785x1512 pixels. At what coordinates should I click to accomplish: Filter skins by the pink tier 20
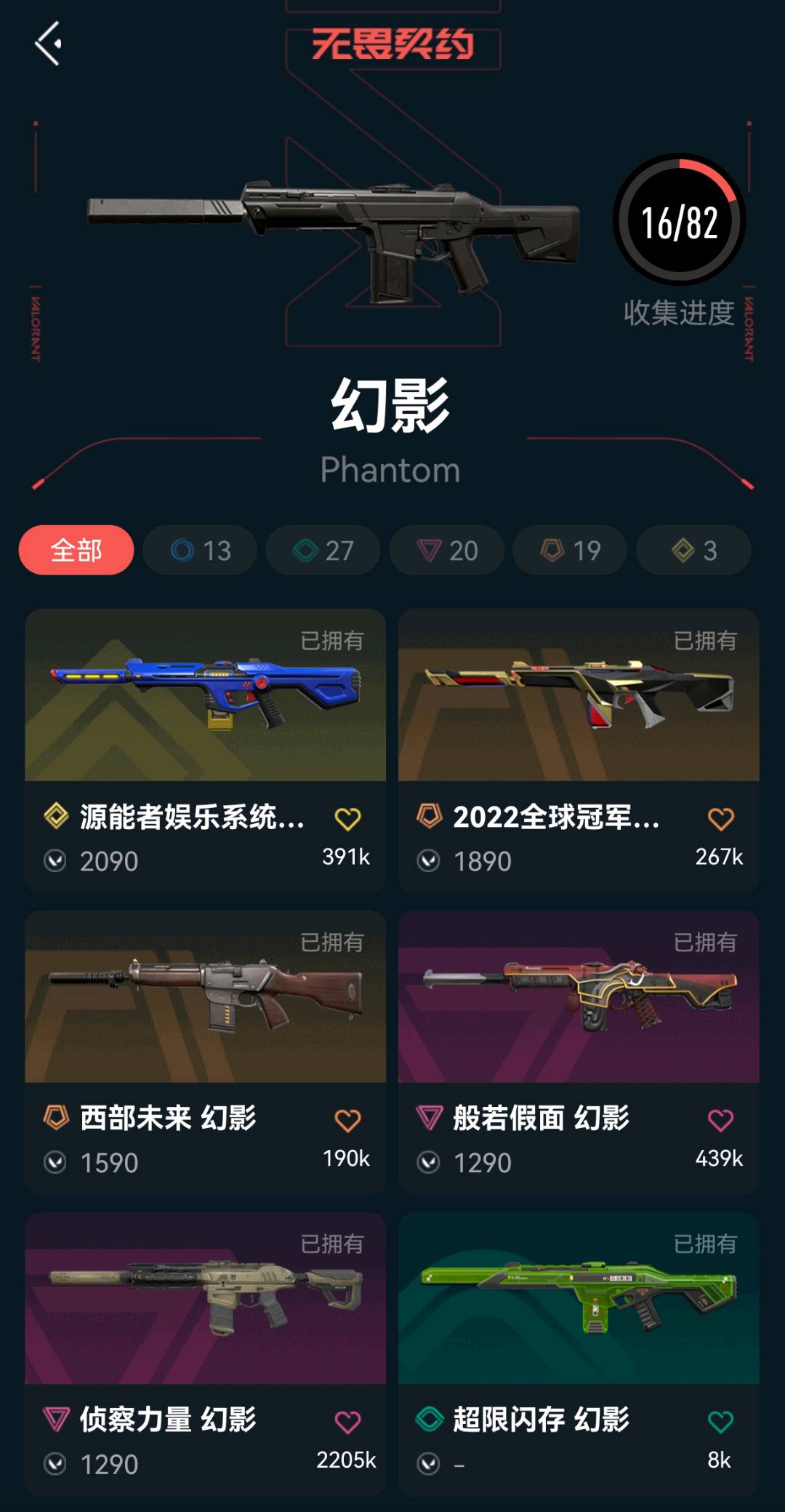point(446,550)
